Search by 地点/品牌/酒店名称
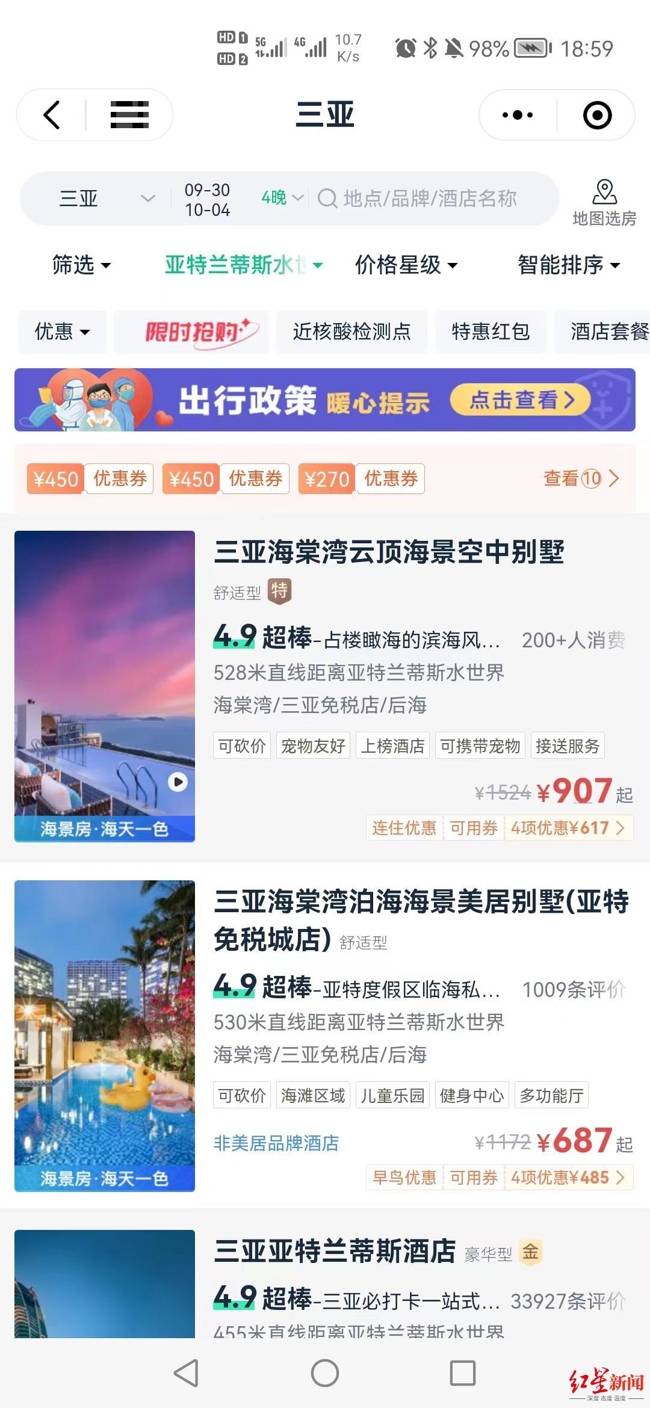Viewport: 650px width, 1408px height. point(430,198)
